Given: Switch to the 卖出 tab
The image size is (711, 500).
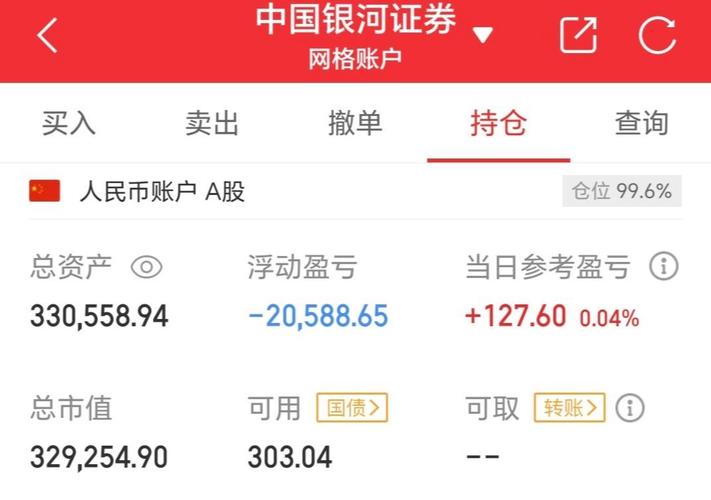Looking at the screenshot, I should pos(212,124).
